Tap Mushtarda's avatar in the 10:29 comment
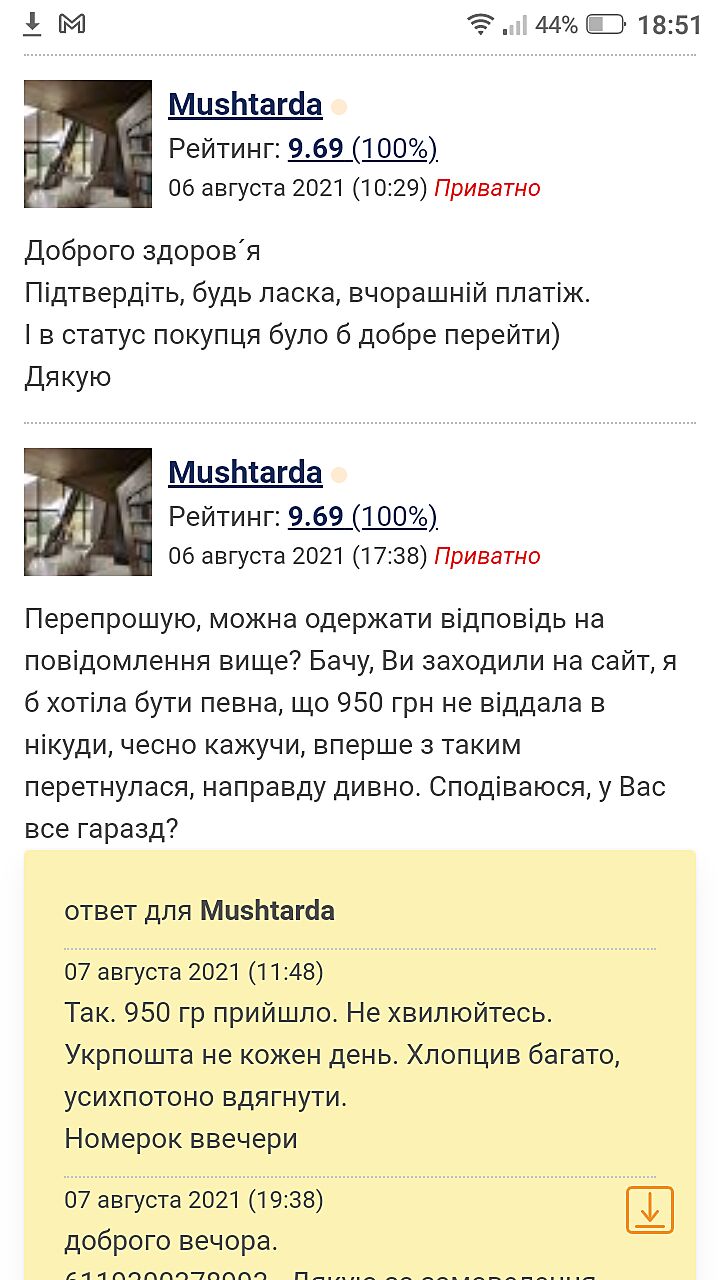Image resolution: width=720 pixels, height=1280 pixels. coord(88,144)
